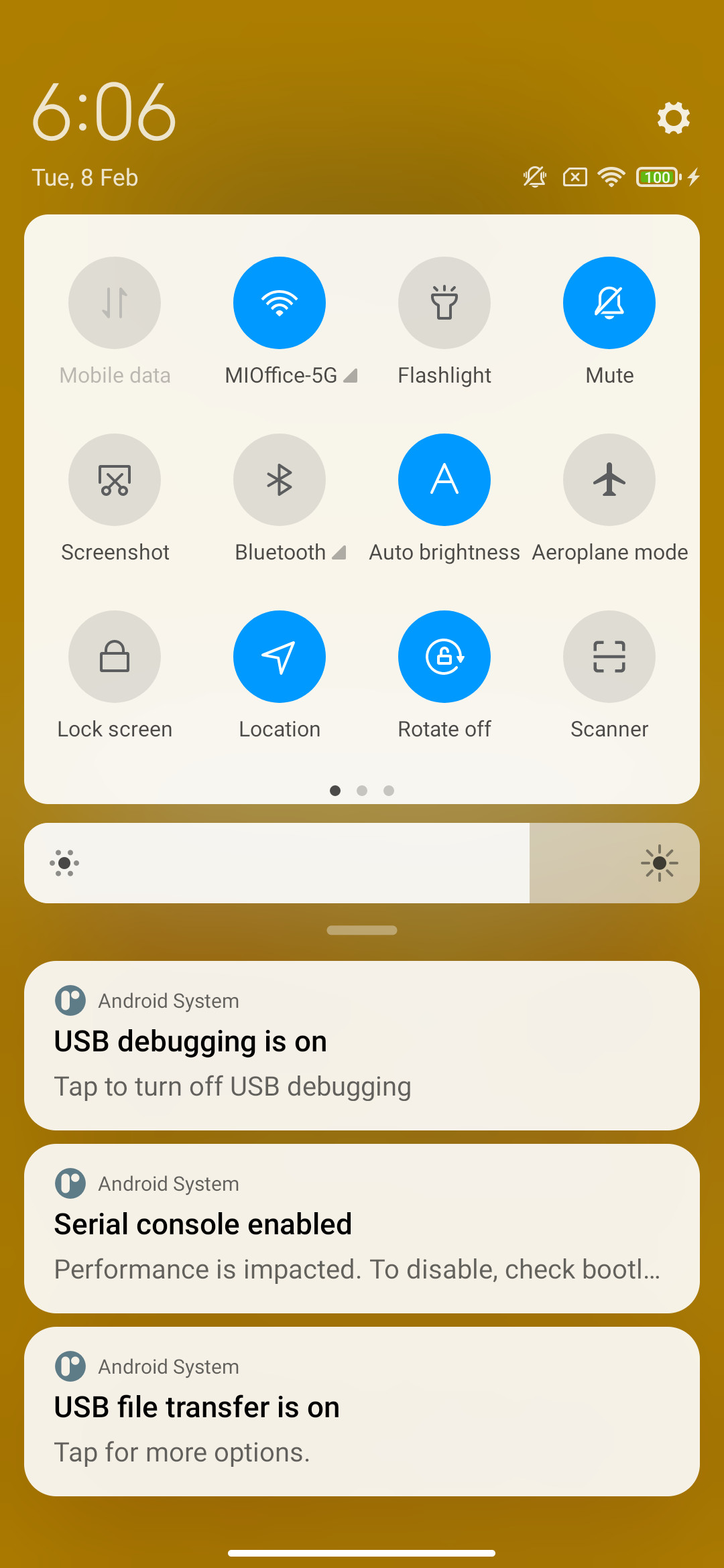This screenshot has height=1568, width=724.
Task: Turn on the Flashlight
Action: coord(444,303)
